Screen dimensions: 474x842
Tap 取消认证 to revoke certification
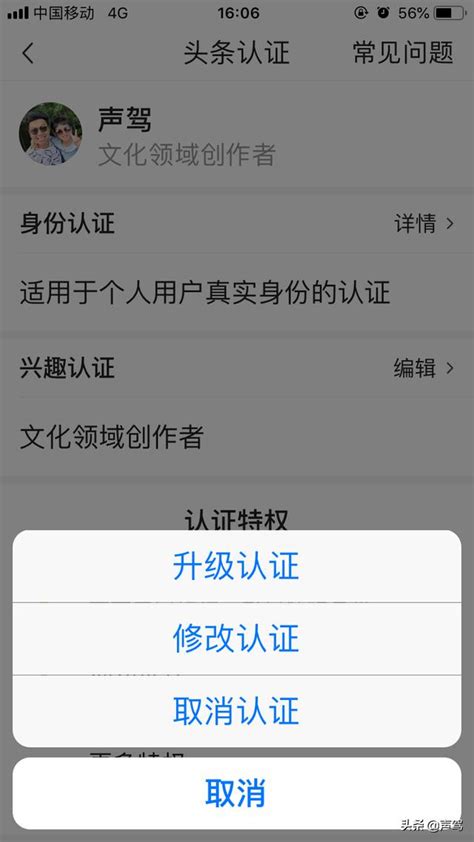pyautogui.click(x=237, y=711)
